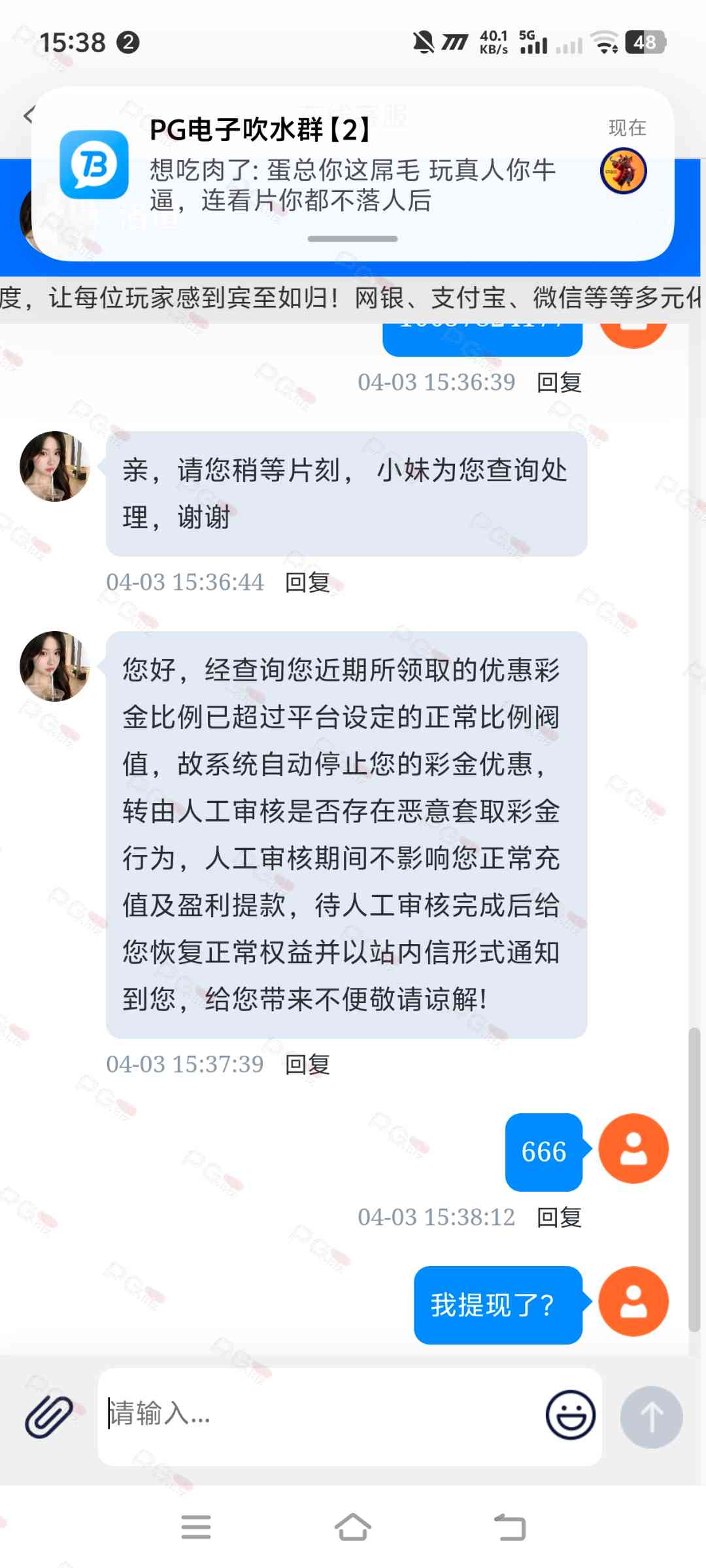Tap 回复 under the 15:37:39 message

click(307, 1064)
